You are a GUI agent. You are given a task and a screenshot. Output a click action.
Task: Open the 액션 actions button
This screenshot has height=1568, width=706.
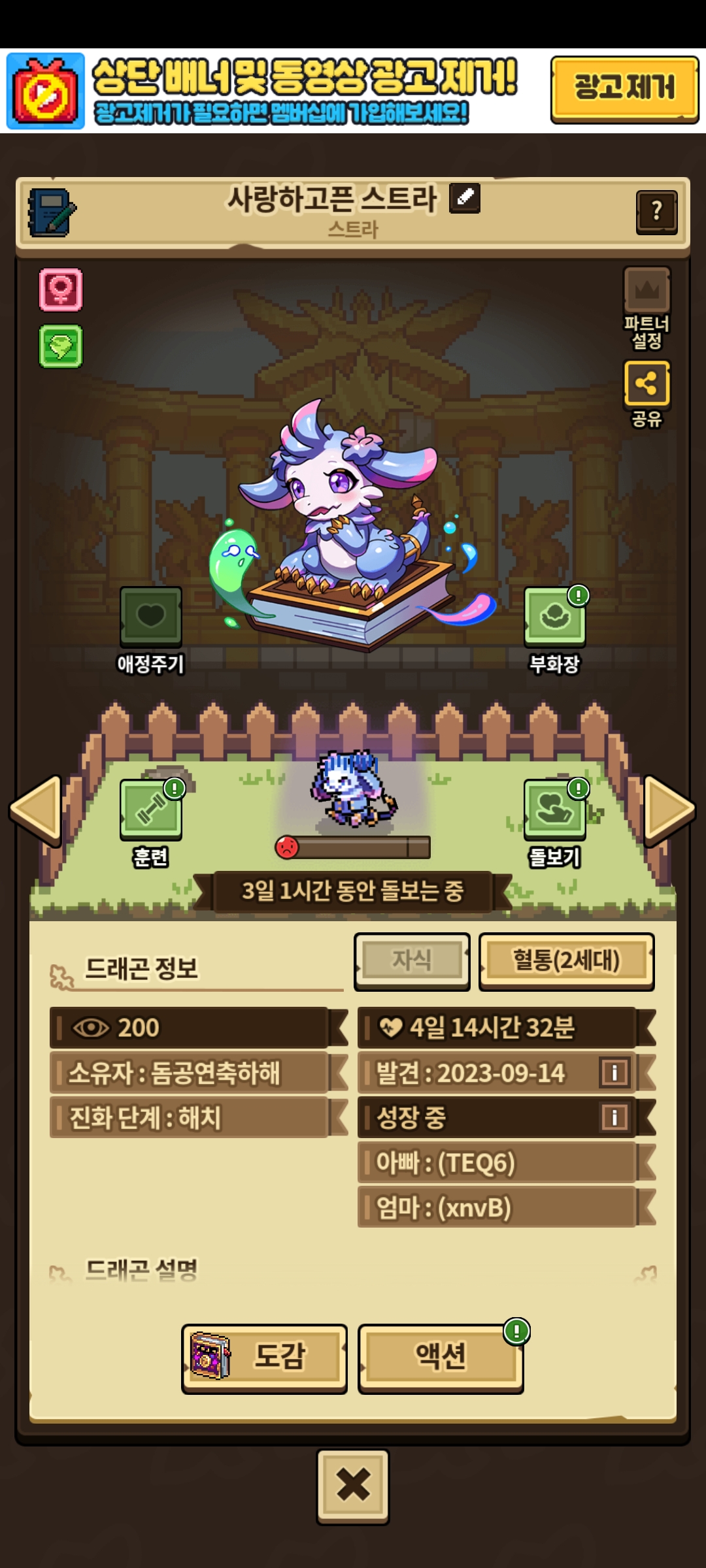[x=441, y=1358]
